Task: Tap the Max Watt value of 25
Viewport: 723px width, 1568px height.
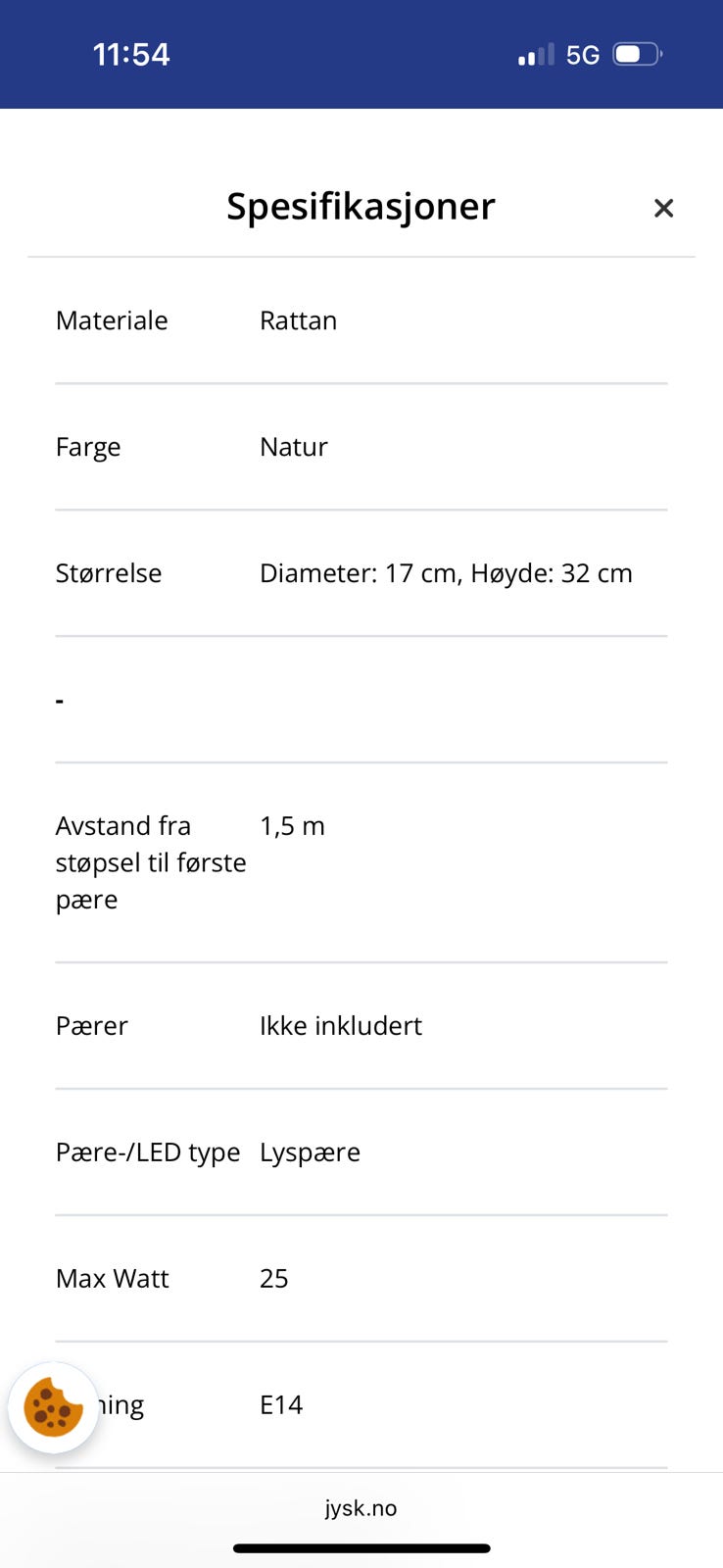Action: [x=273, y=1279]
